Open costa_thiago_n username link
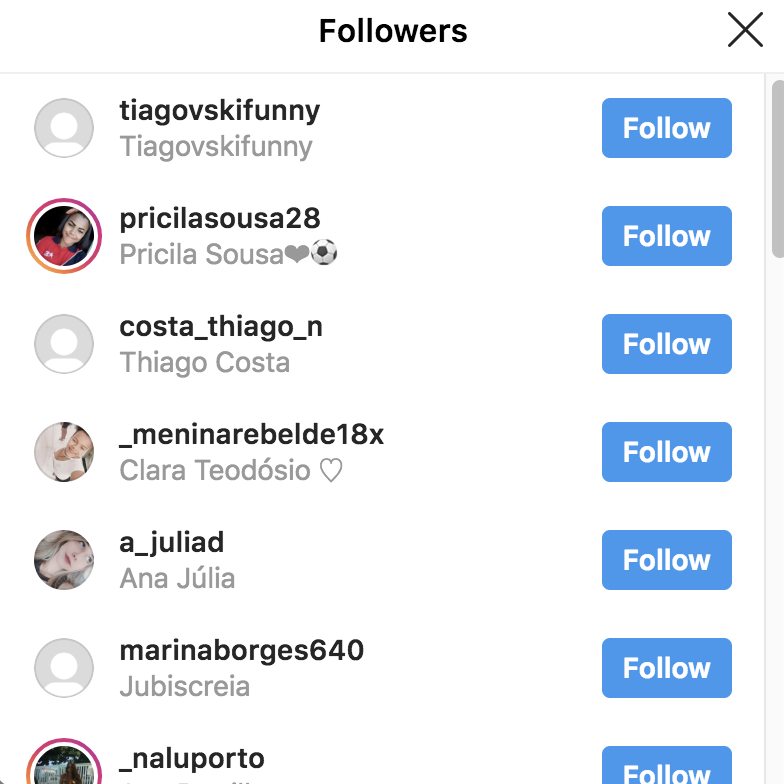784x784 pixels. [x=220, y=326]
